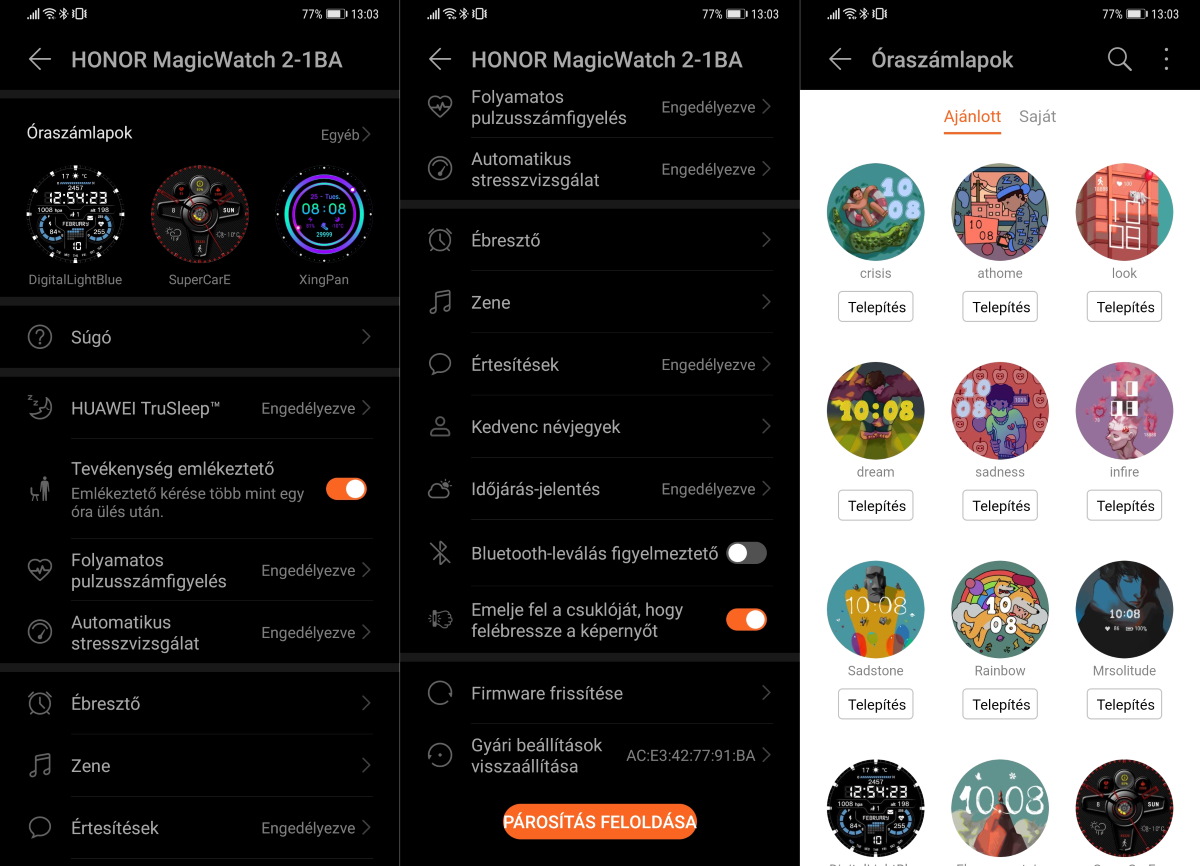Turn off Tevékenység emlékeztető switch
1200x866 pixels.
346,489
